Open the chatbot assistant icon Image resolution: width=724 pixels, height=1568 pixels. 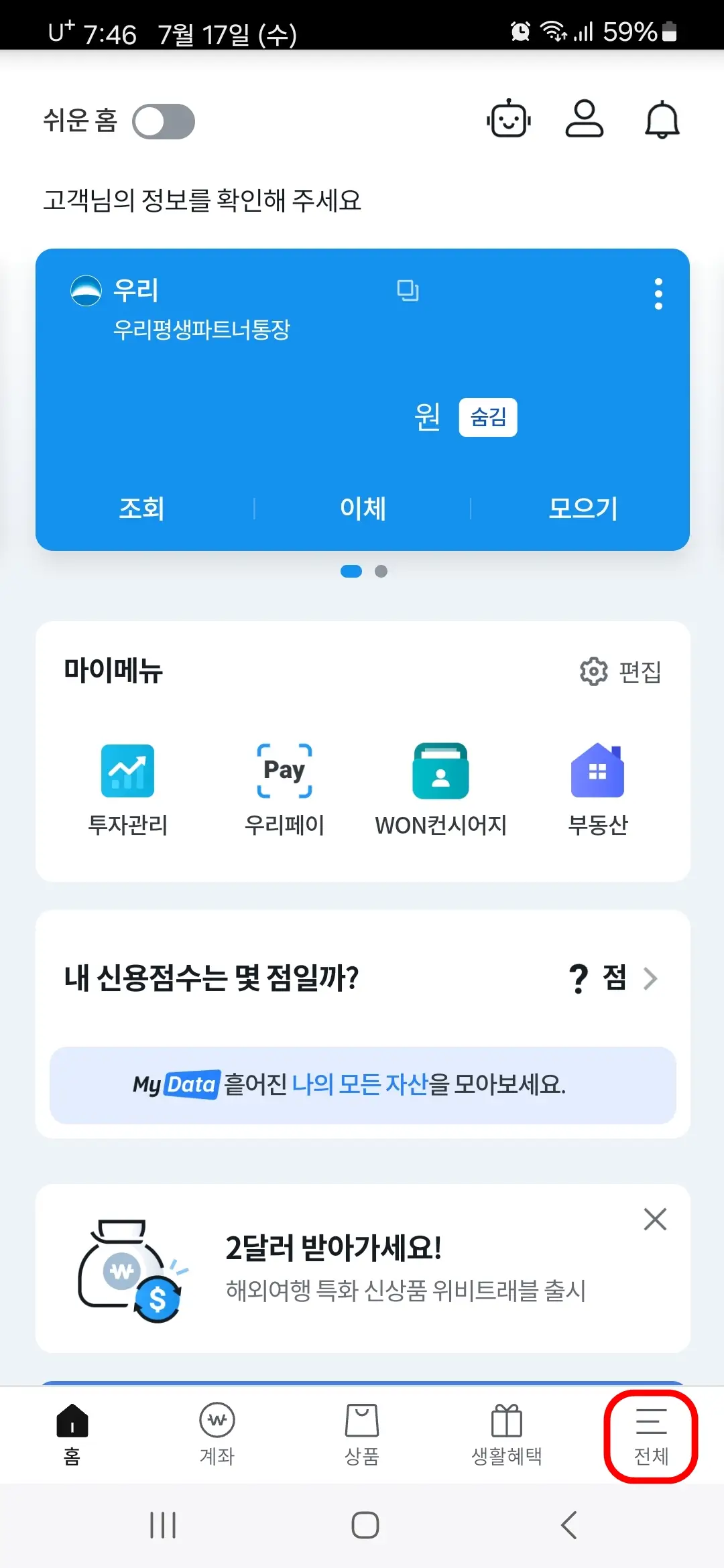pyautogui.click(x=508, y=119)
